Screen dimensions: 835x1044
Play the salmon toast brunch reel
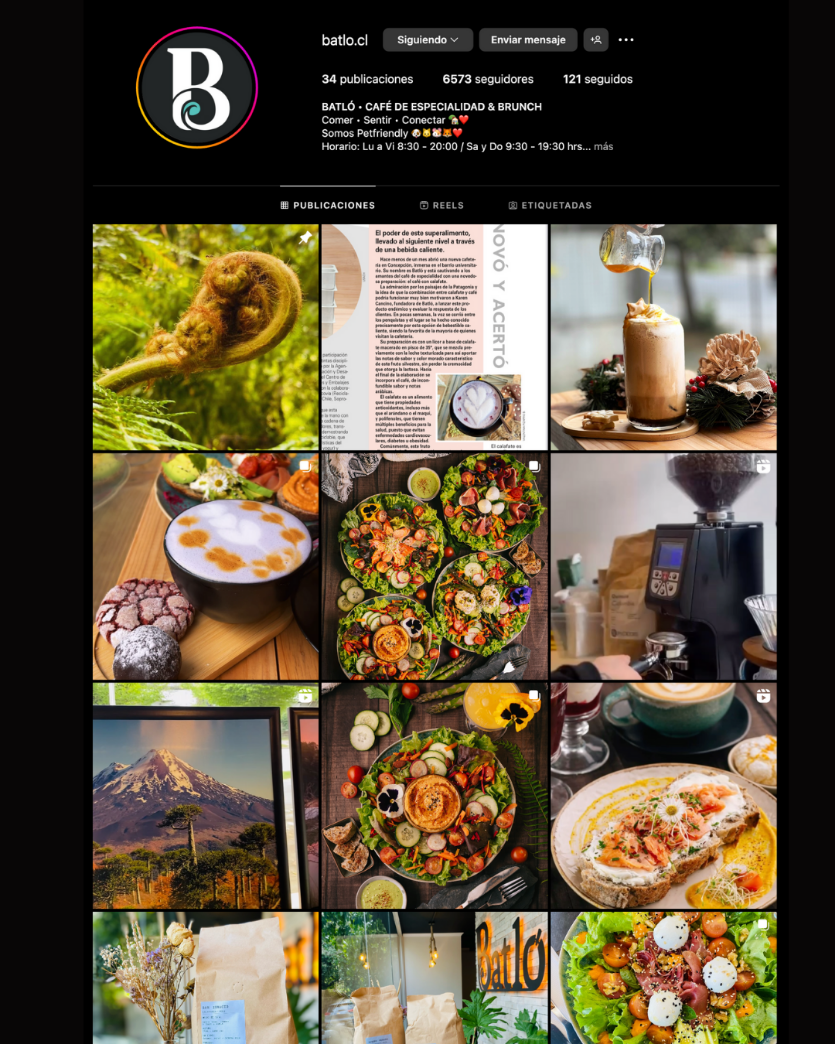[663, 796]
